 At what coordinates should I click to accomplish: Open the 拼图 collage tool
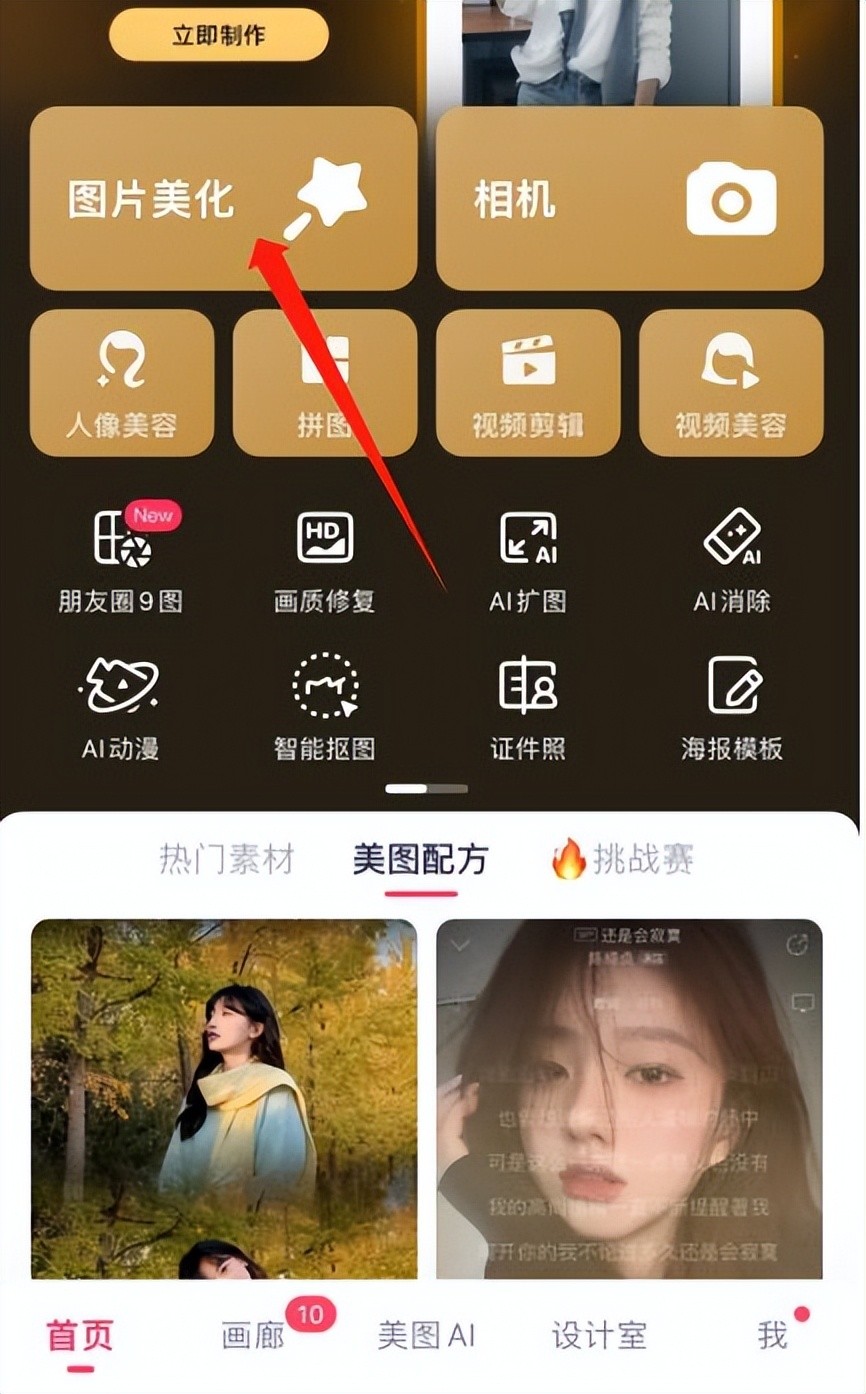(325, 383)
